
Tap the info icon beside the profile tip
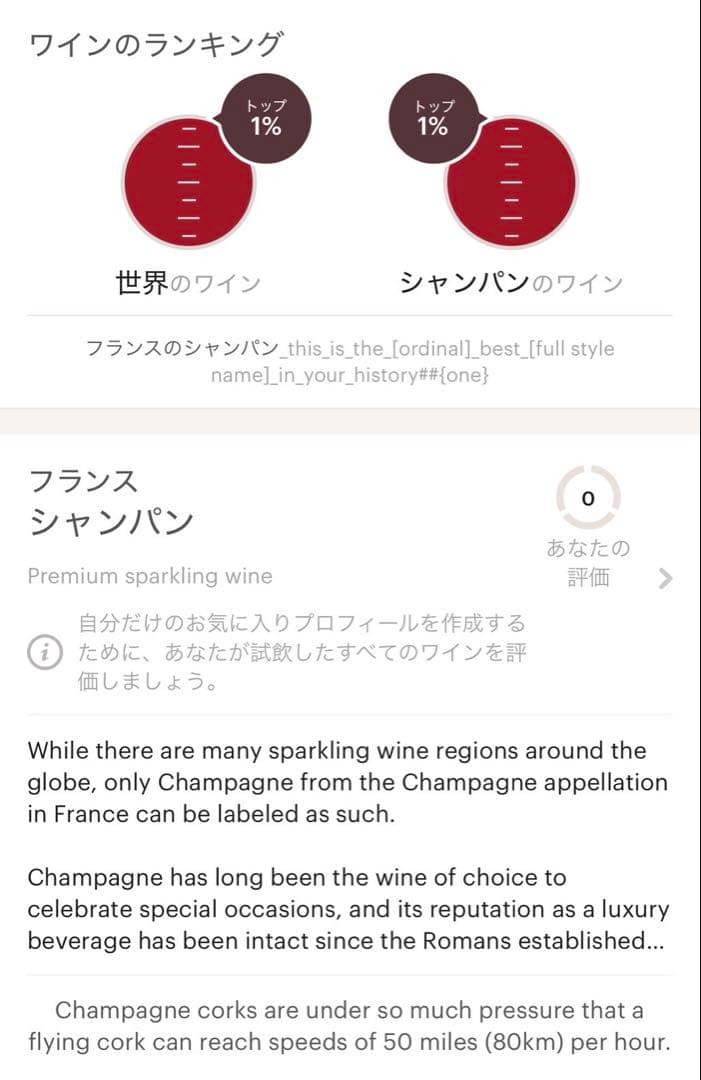44,653
